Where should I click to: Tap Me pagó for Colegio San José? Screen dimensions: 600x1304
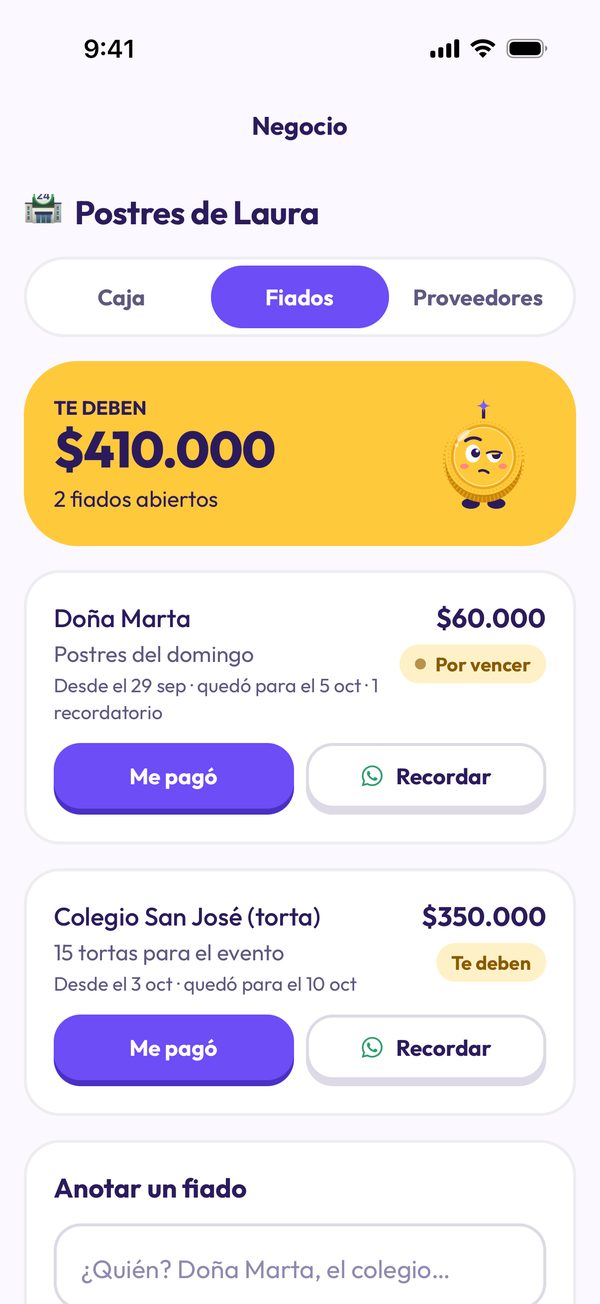coord(174,1050)
